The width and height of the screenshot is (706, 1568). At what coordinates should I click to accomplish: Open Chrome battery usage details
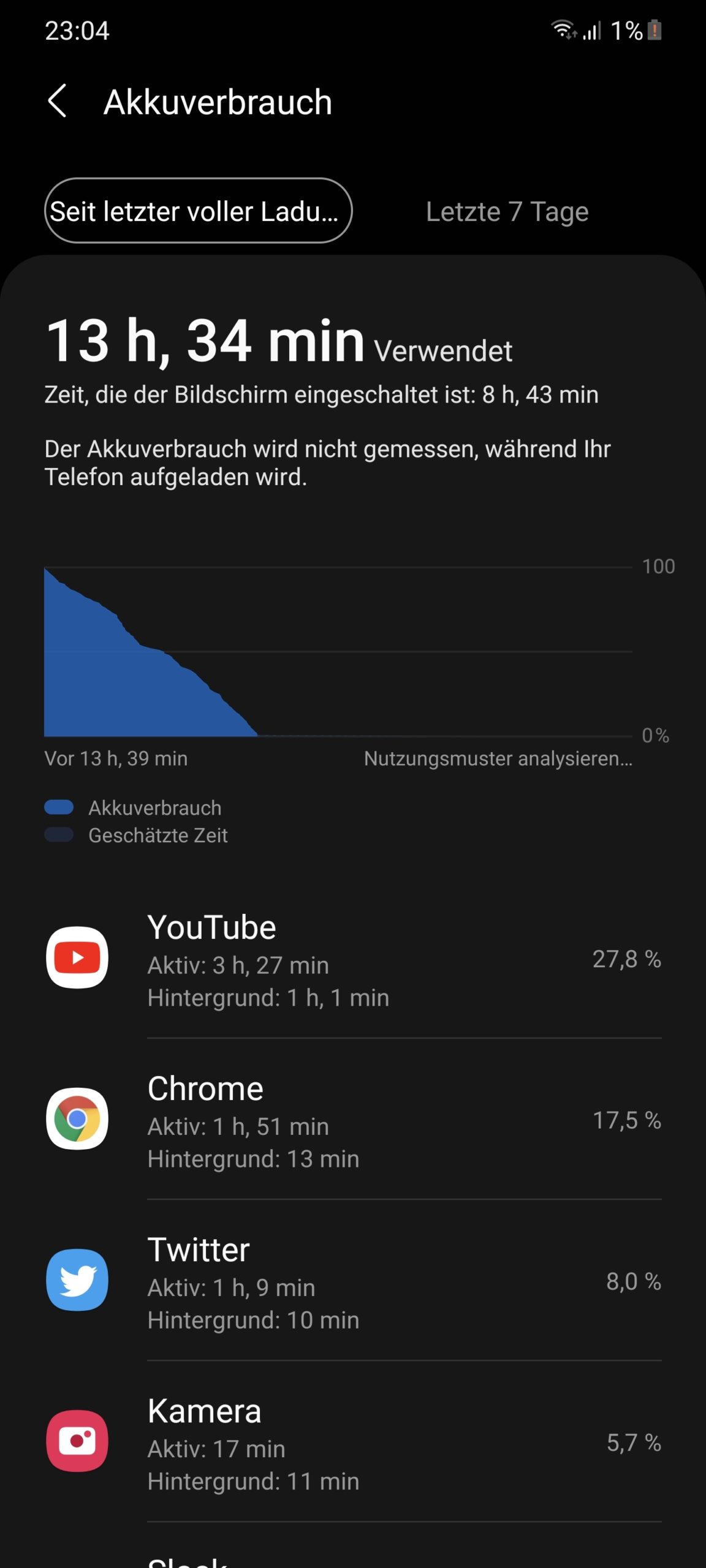(x=353, y=1119)
